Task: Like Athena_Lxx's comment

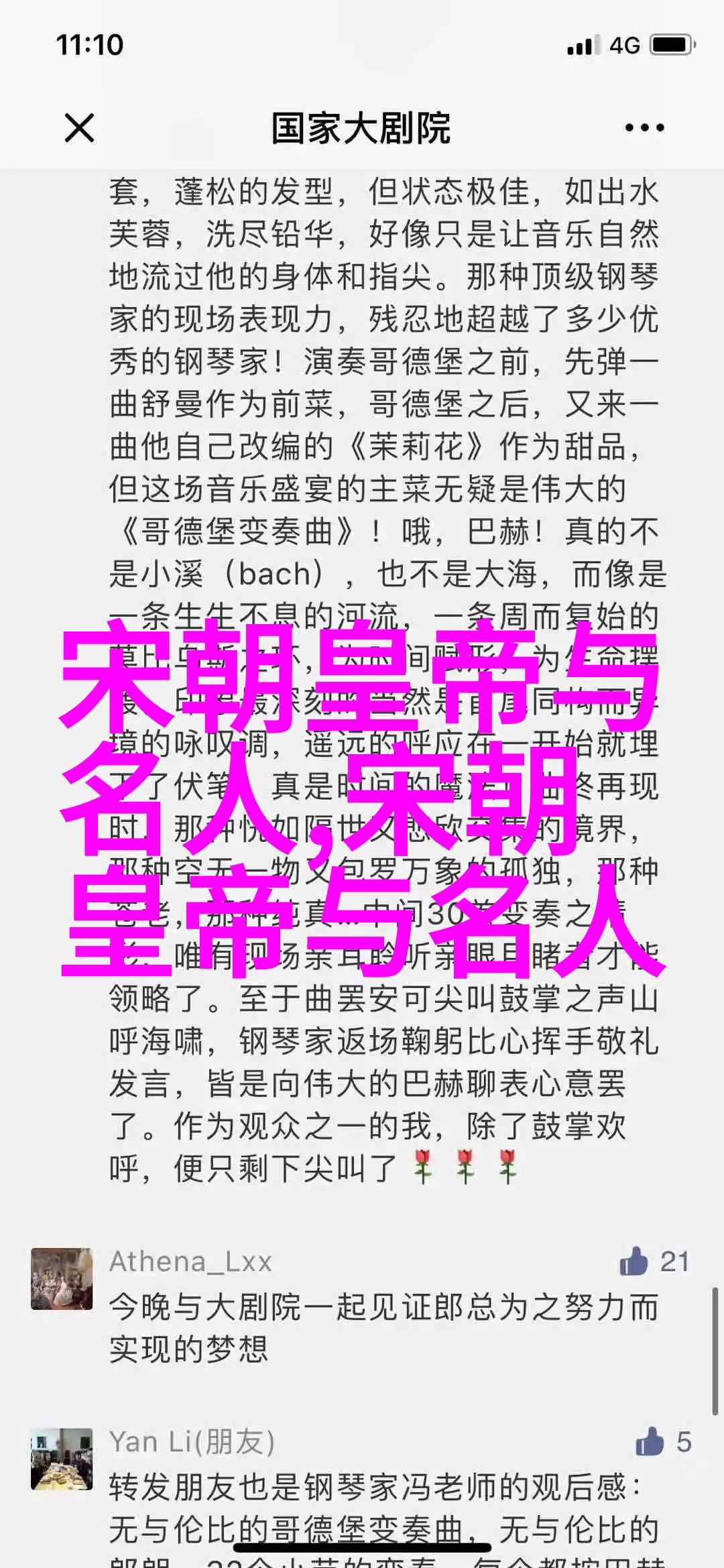Action: coord(634,1262)
